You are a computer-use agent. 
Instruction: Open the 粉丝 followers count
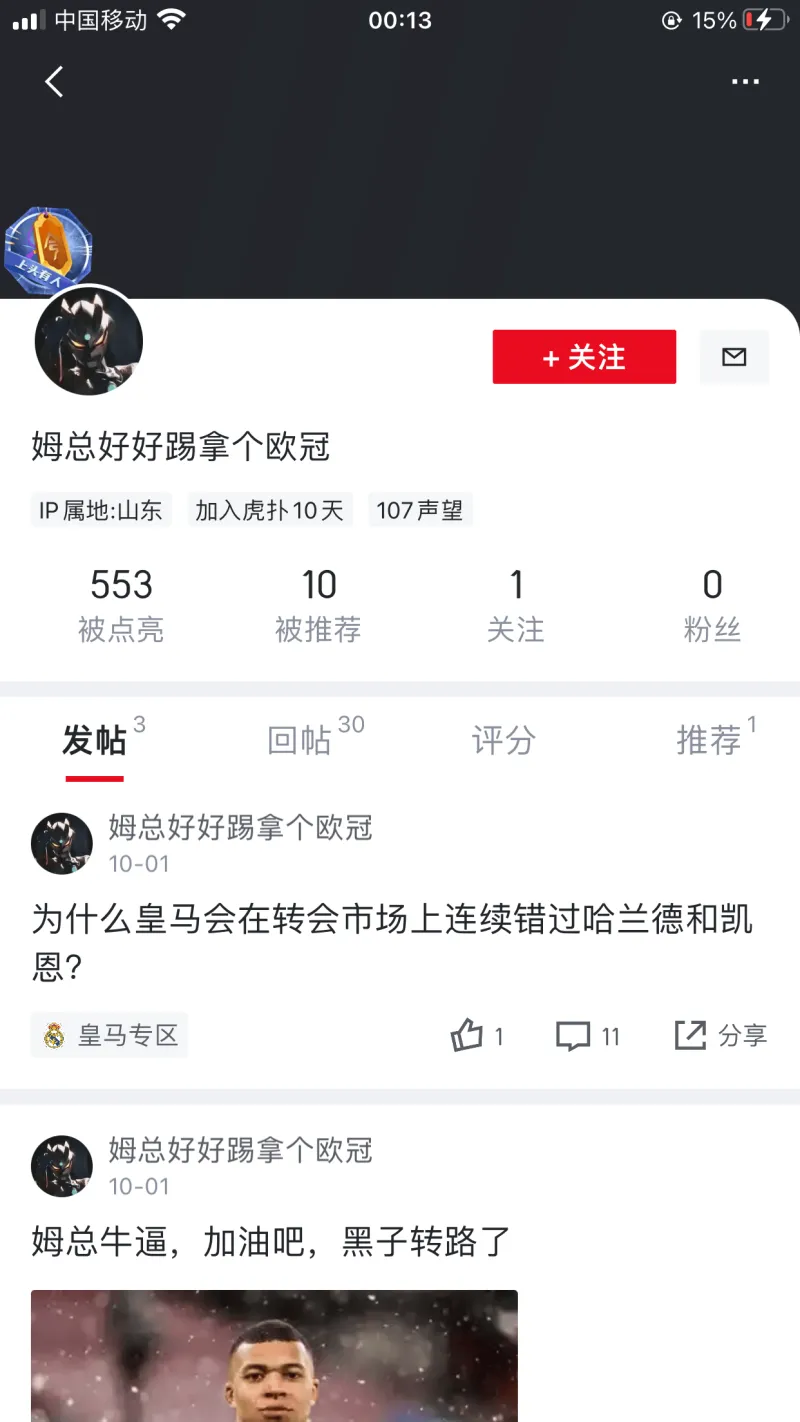coord(712,605)
